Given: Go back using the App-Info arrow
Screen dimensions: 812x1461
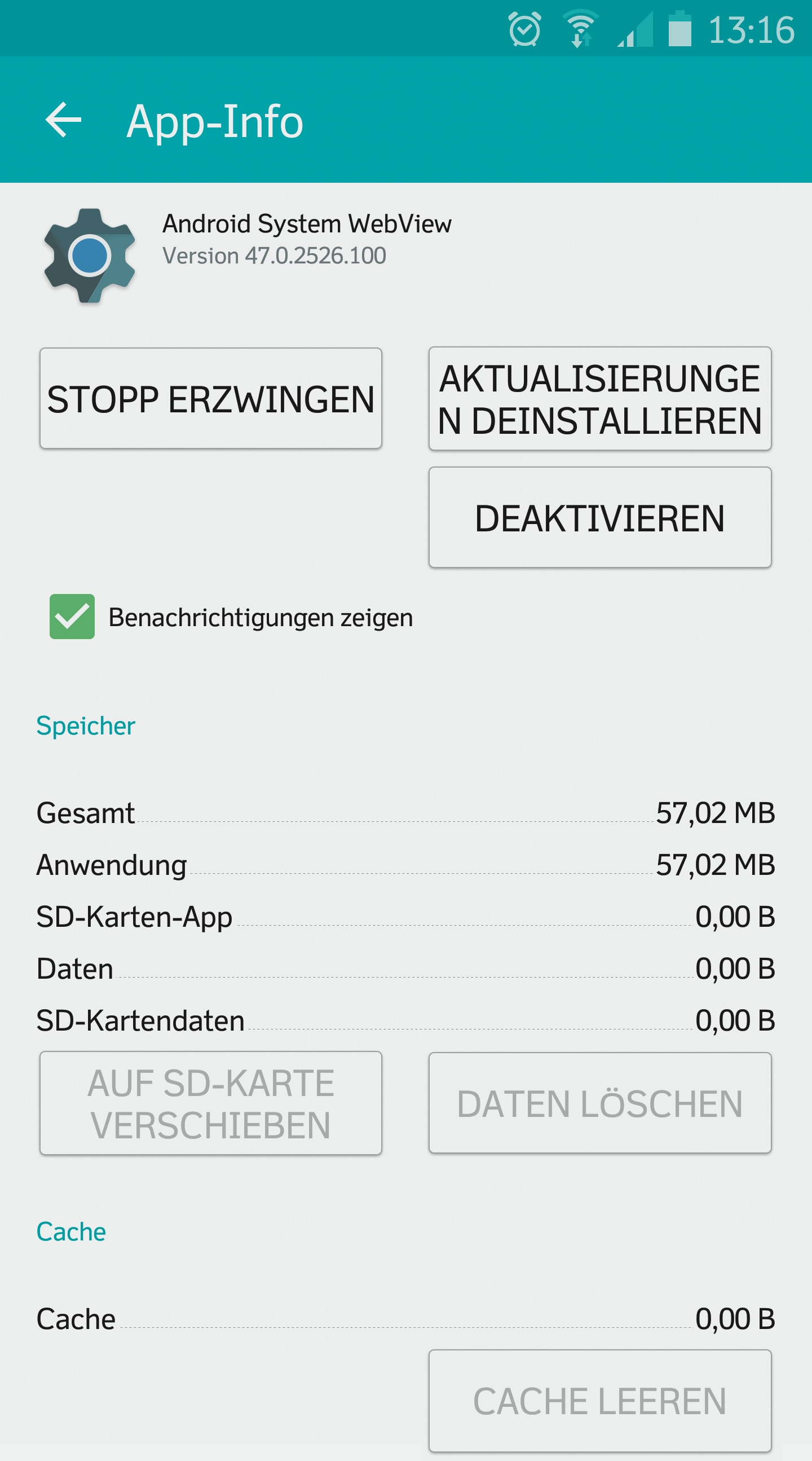Looking at the screenshot, I should [x=63, y=120].
